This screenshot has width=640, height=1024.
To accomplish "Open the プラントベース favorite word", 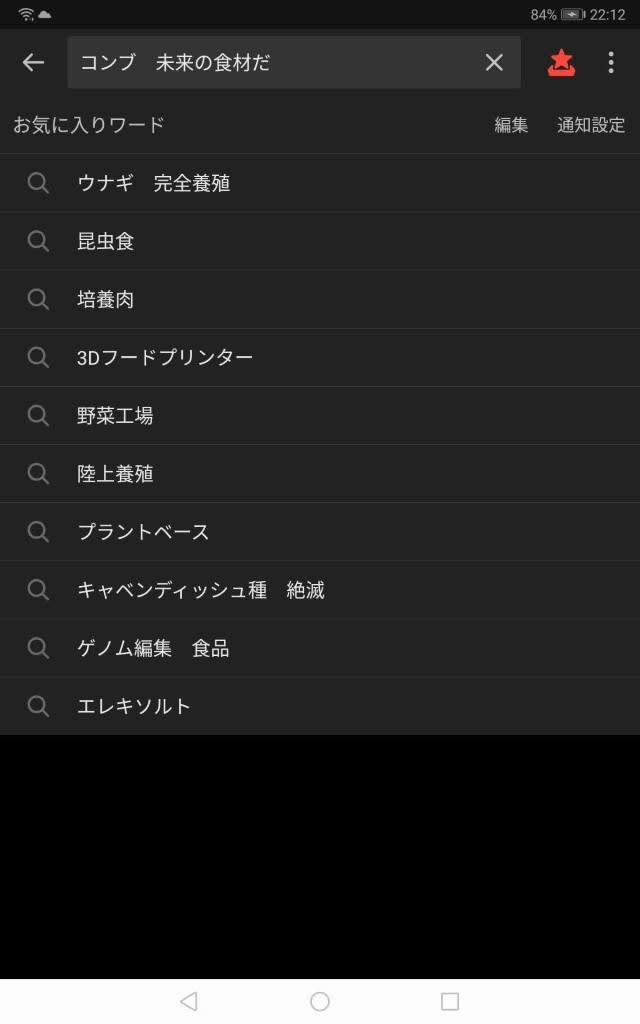I will pyautogui.click(x=144, y=531).
